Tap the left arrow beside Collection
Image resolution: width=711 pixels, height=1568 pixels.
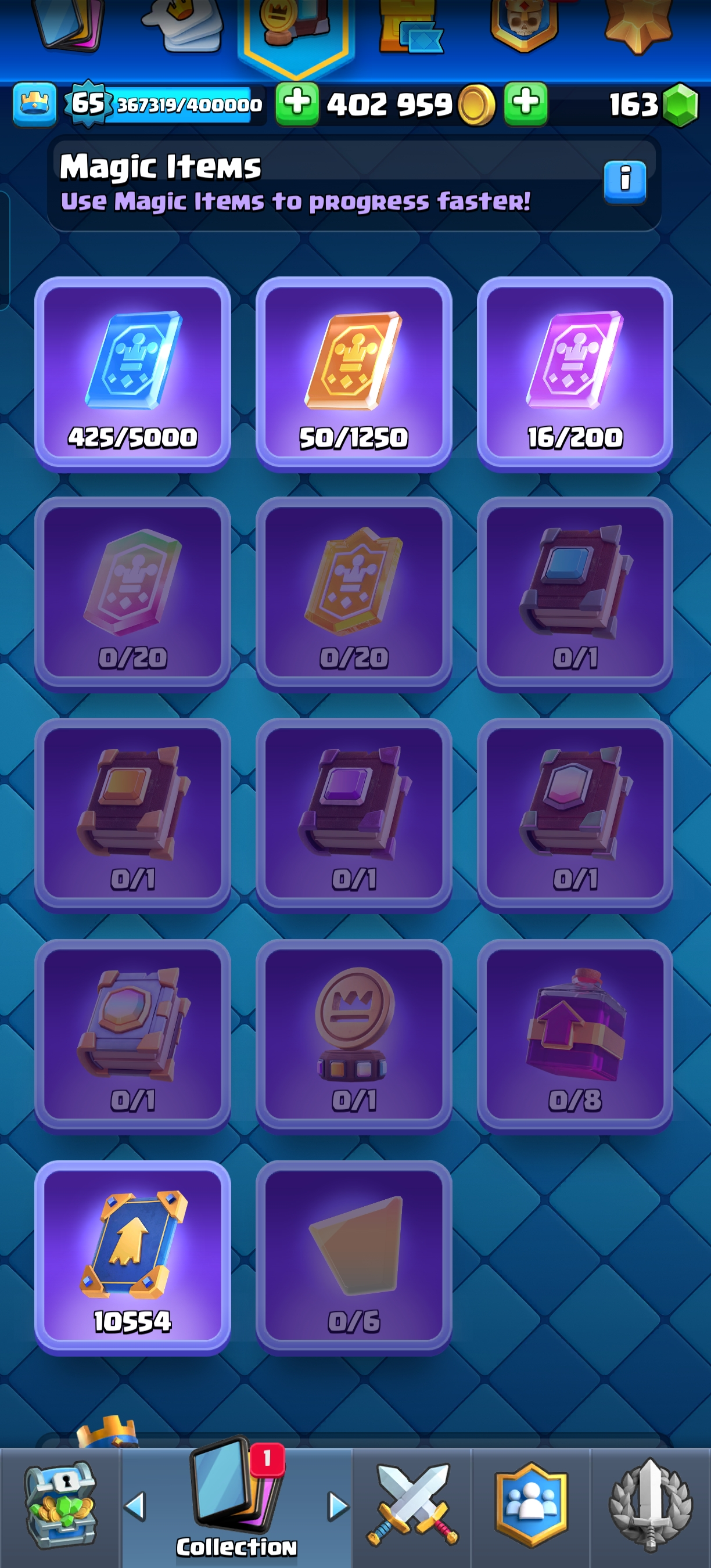click(x=135, y=1506)
